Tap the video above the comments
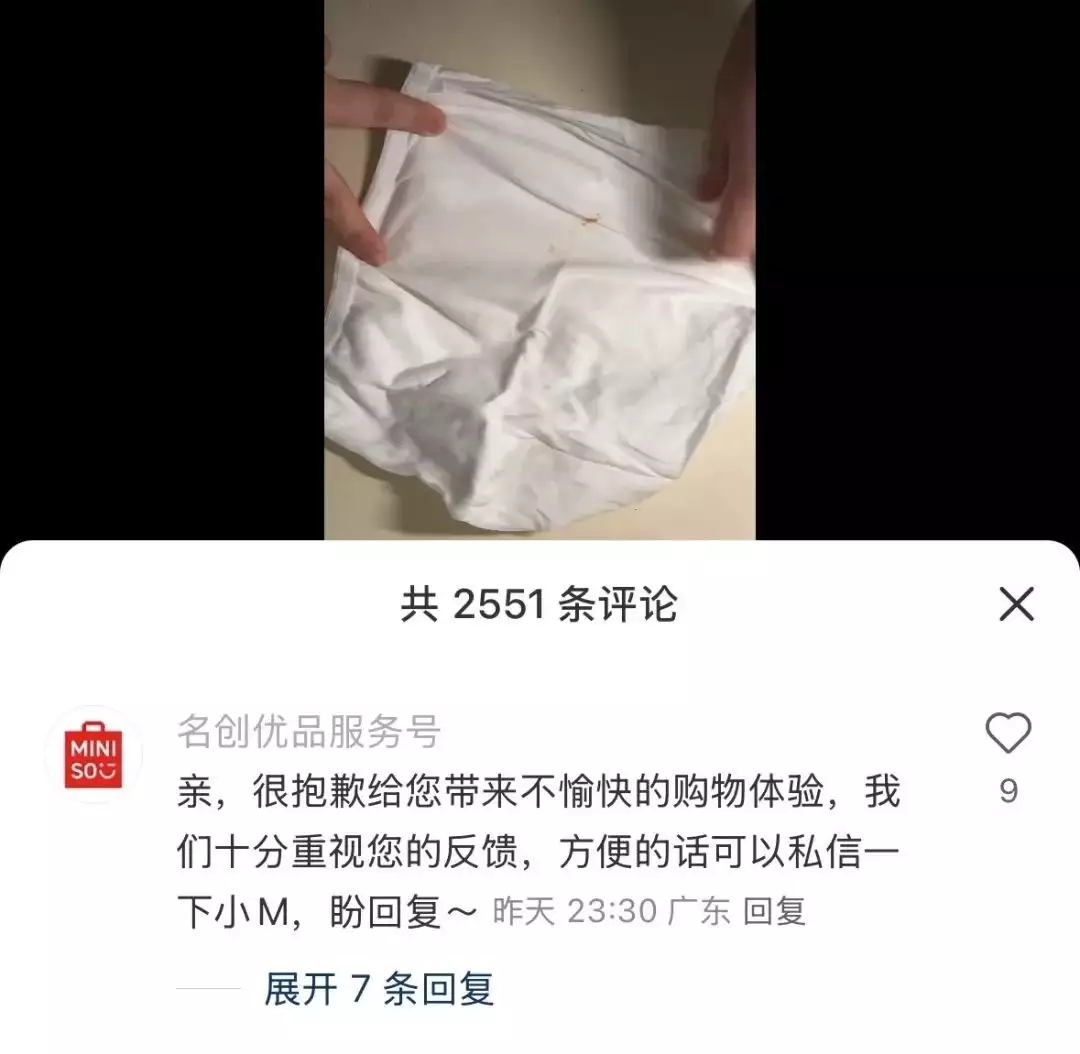Image resolution: width=1080 pixels, height=1054 pixels. [540, 270]
